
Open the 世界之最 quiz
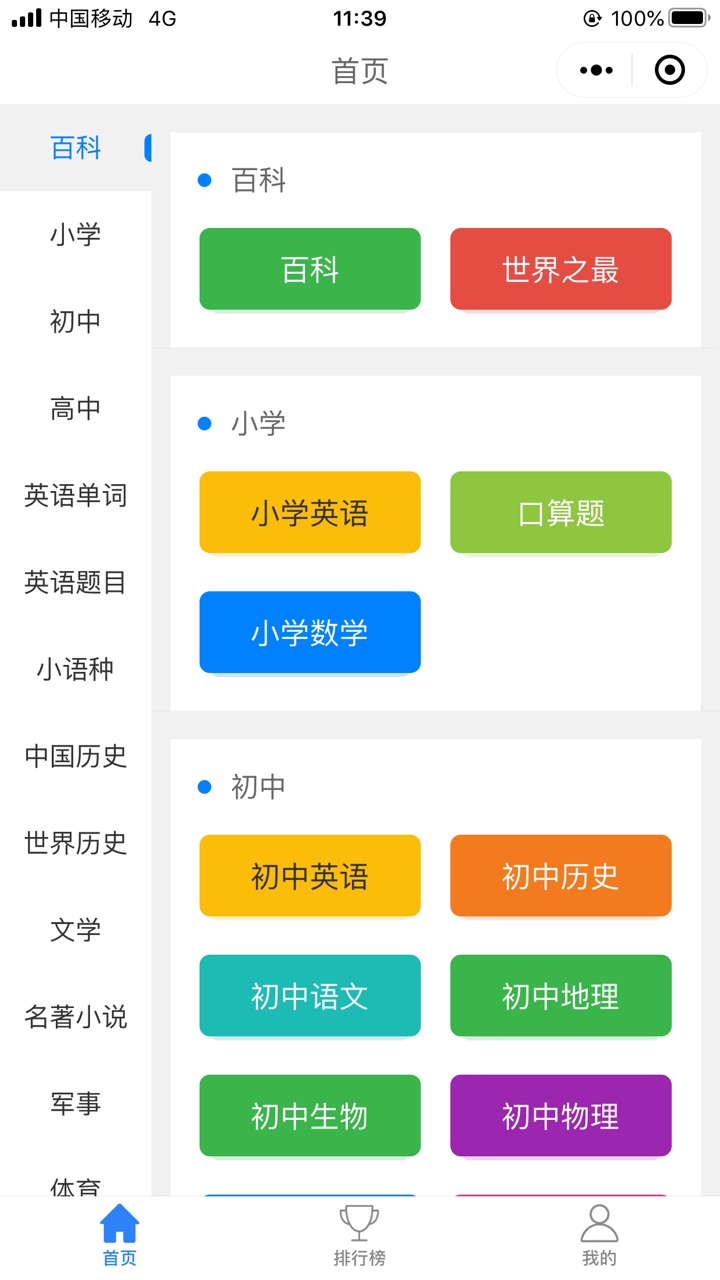(x=561, y=269)
